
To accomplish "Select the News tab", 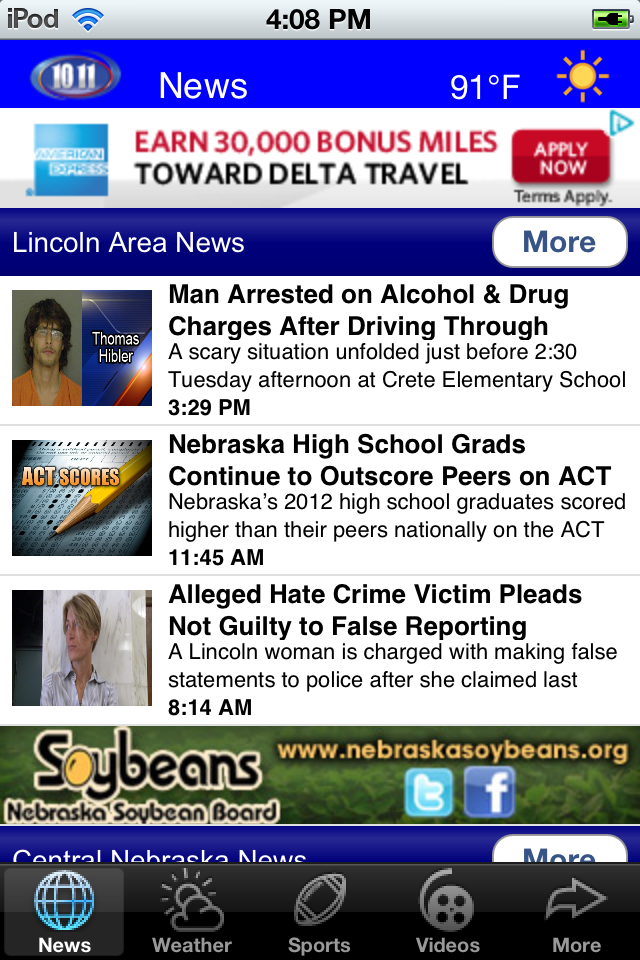I will 64,912.
